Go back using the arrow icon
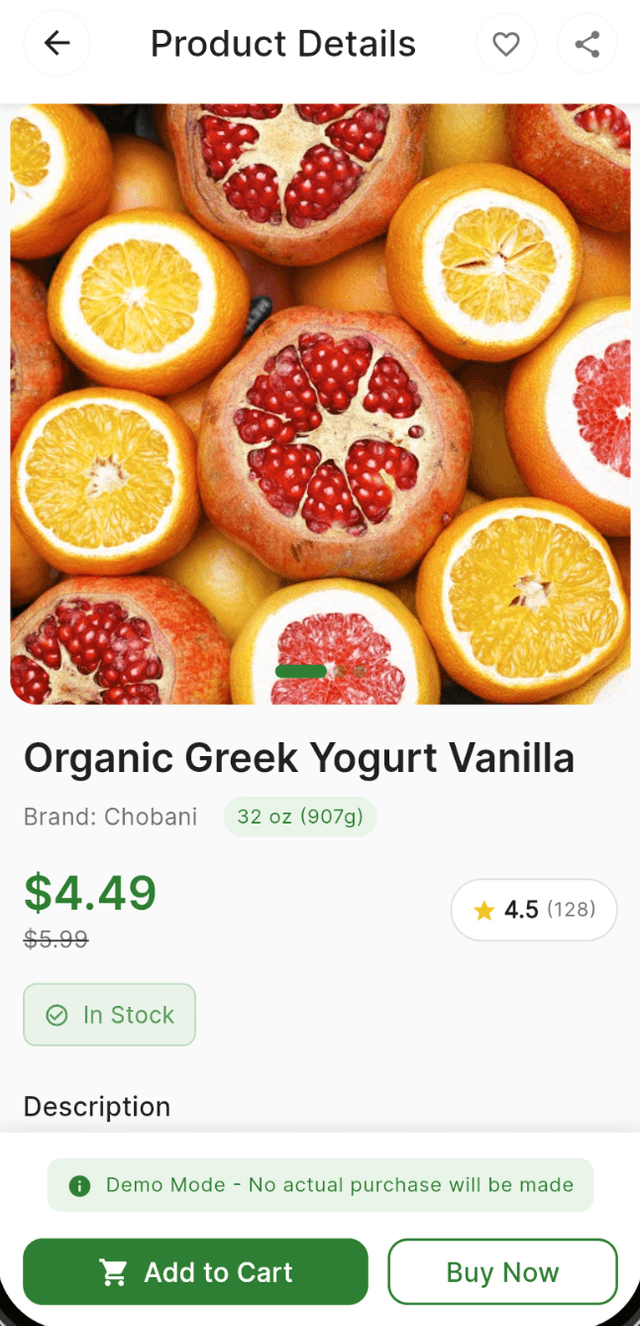The width and height of the screenshot is (640, 1326). (57, 43)
